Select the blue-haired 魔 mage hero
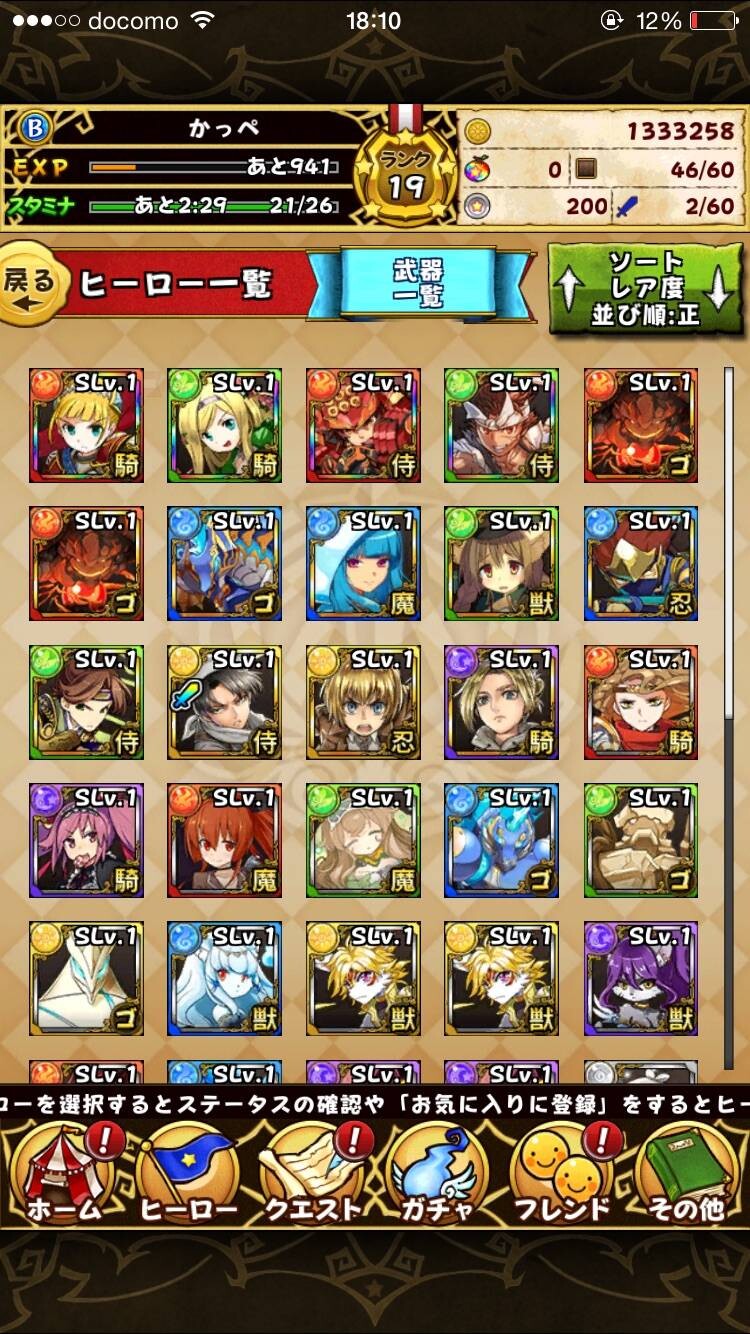 pyautogui.click(x=363, y=563)
